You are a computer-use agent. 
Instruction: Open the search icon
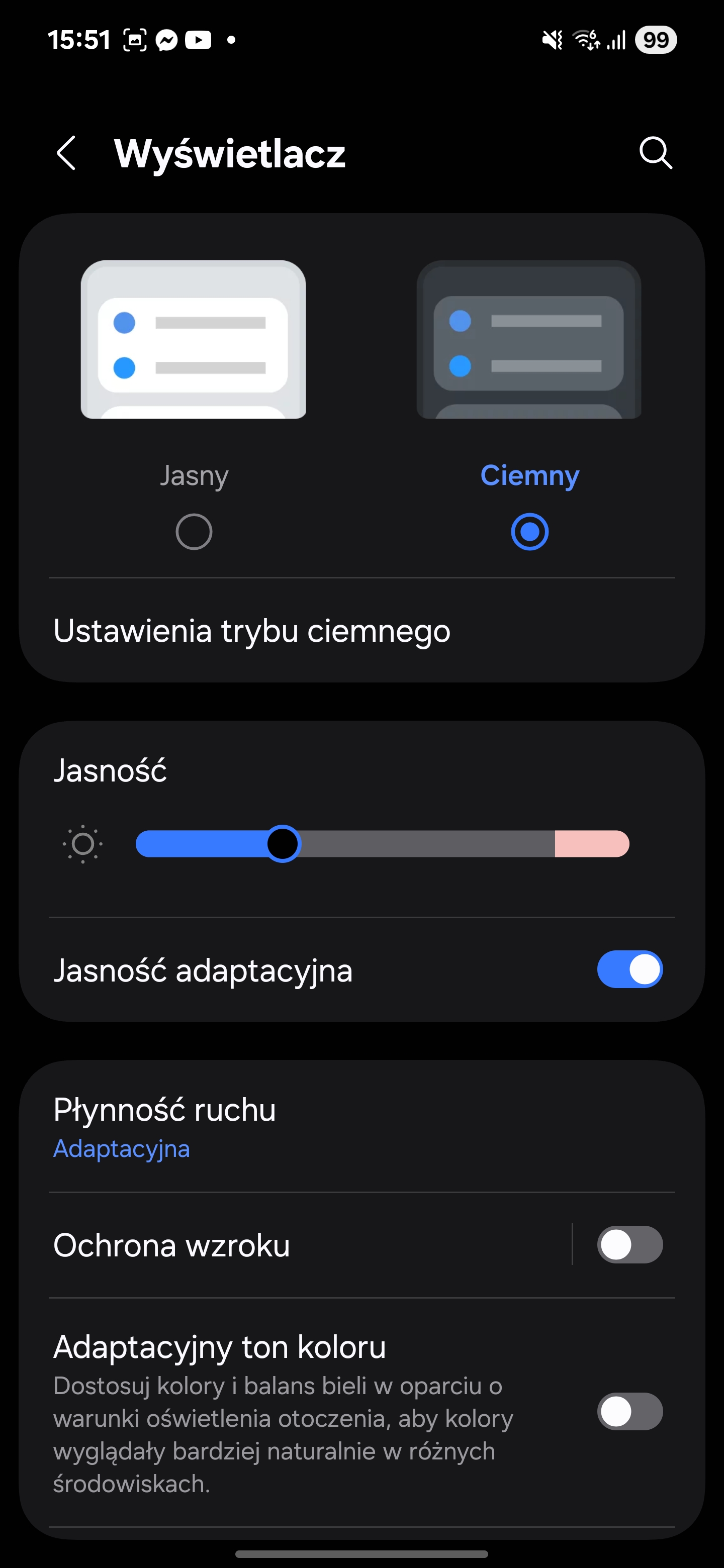tap(656, 153)
